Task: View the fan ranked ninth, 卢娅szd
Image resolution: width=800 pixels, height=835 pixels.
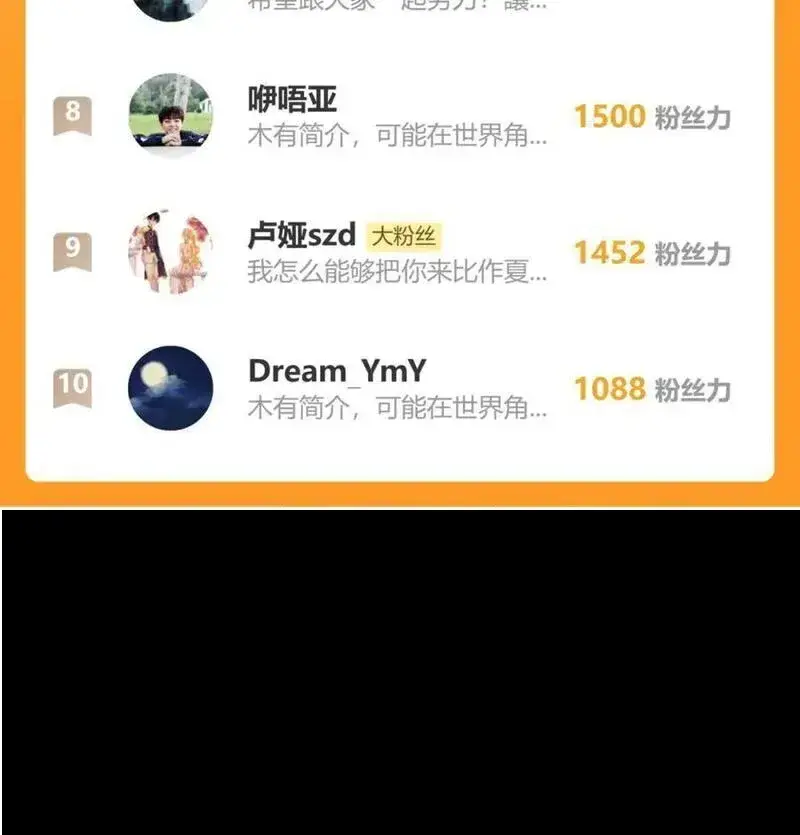Action: pyautogui.click(x=400, y=252)
